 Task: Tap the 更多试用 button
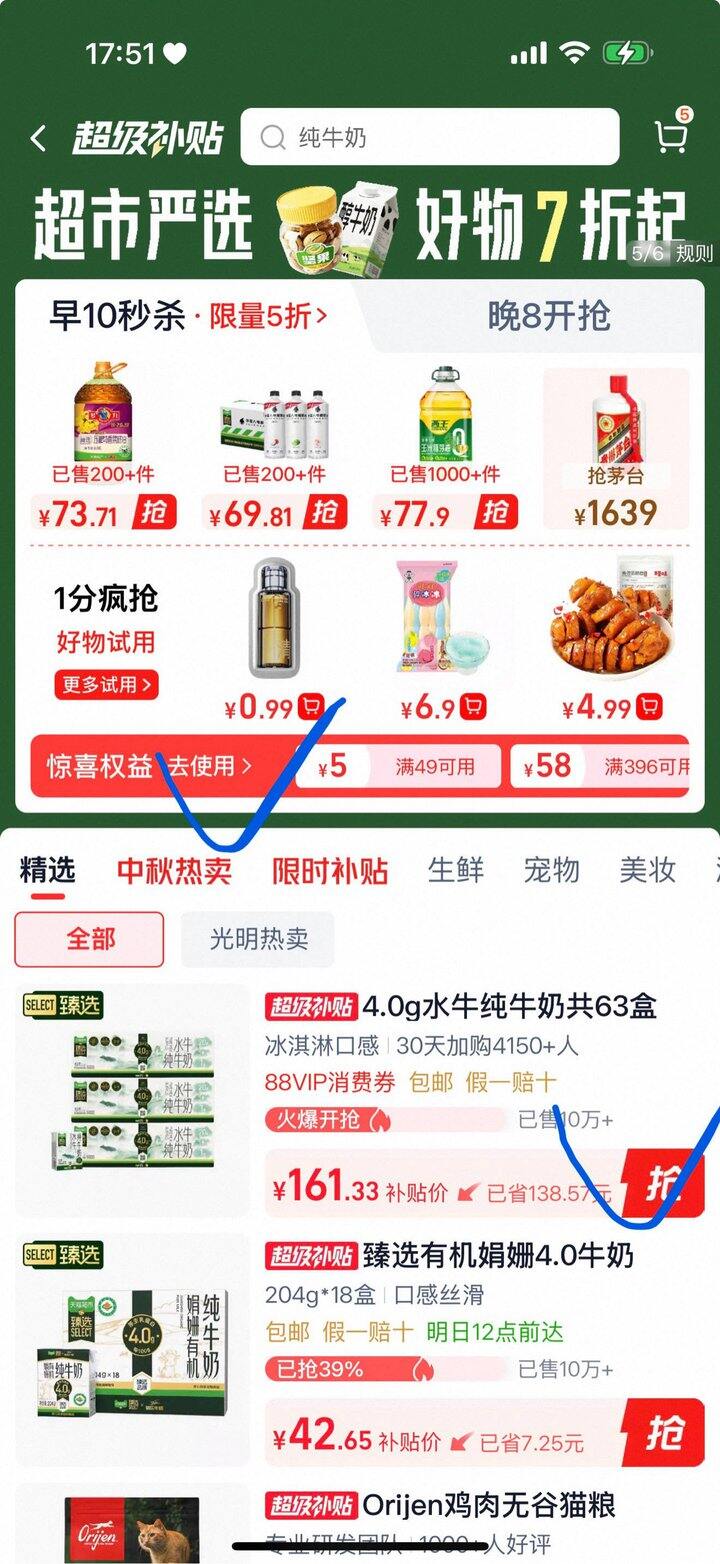106,685
